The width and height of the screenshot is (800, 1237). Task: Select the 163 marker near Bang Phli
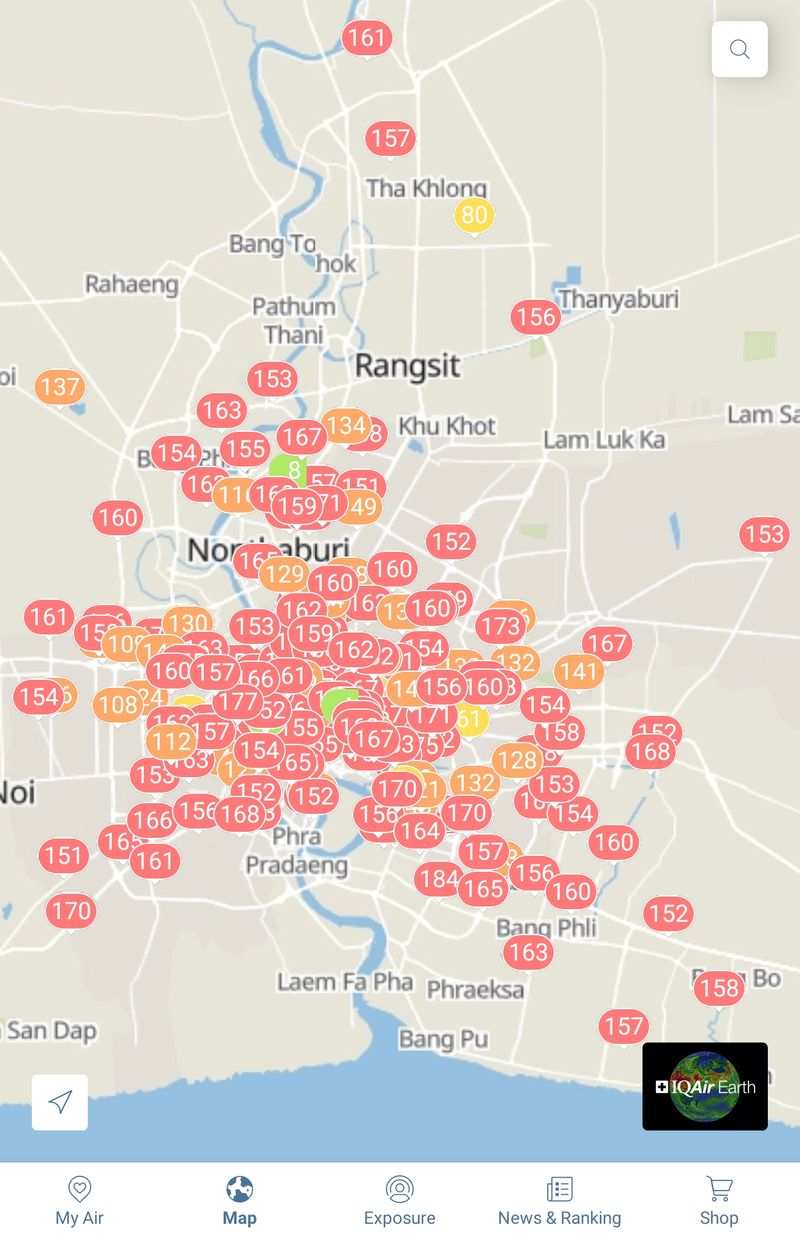(x=527, y=952)
